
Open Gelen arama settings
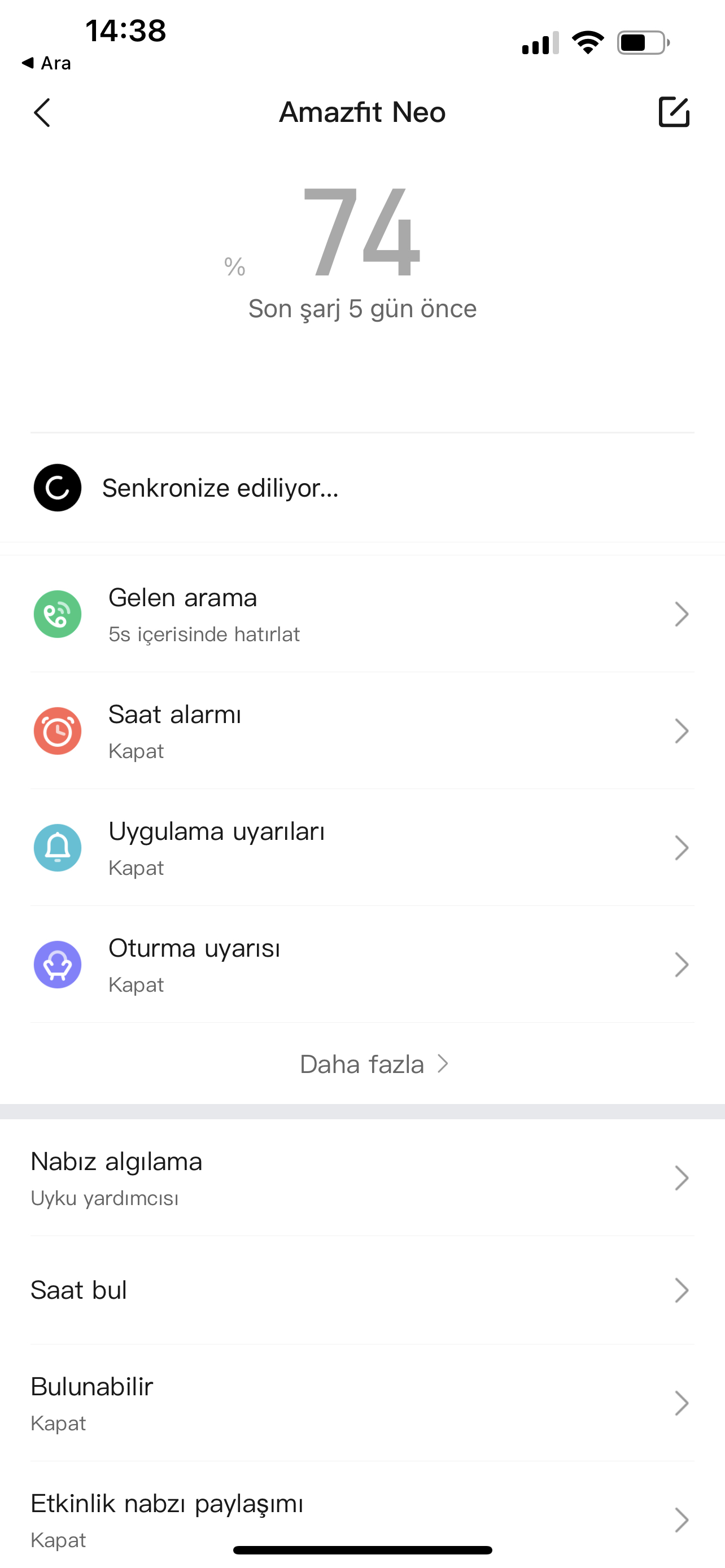point(362,614)
